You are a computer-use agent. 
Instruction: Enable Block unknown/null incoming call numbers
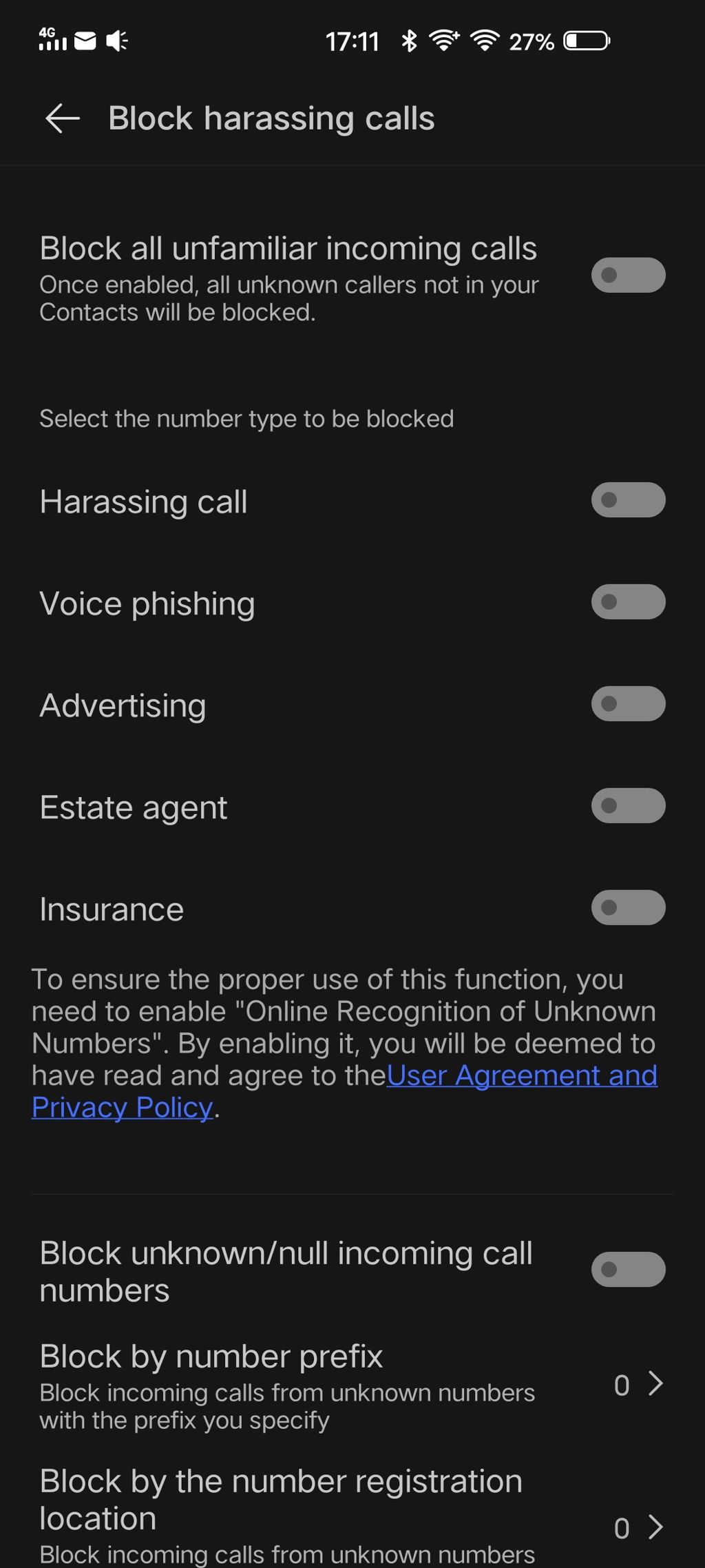pos(628,1269)
